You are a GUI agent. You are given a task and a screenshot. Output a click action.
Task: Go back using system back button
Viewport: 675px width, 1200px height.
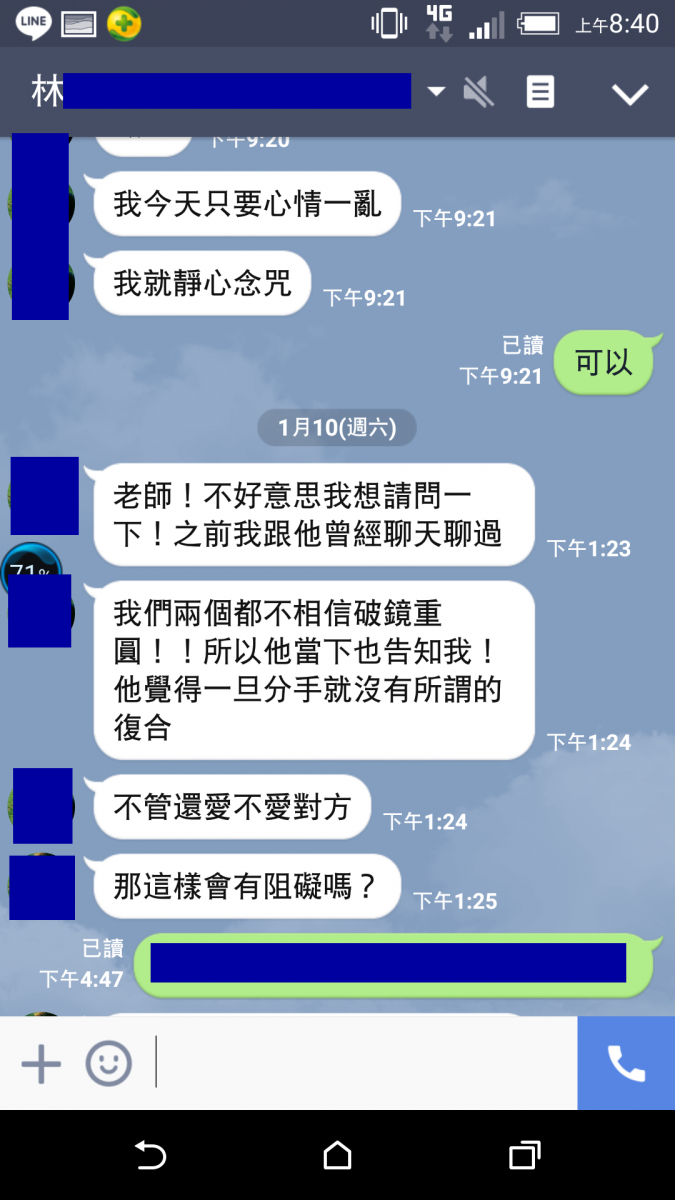(x=150, y=1156)
